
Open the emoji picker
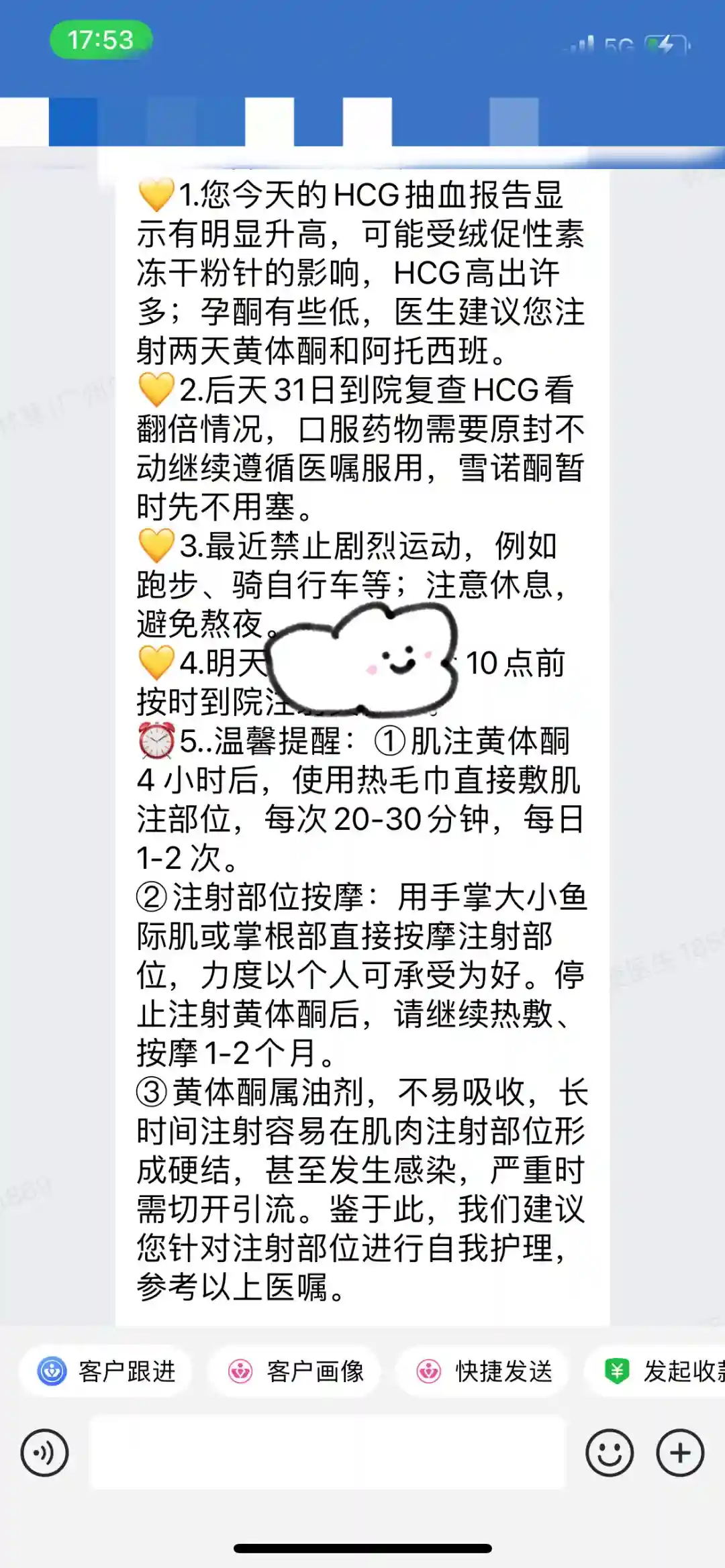[609, 1453]
